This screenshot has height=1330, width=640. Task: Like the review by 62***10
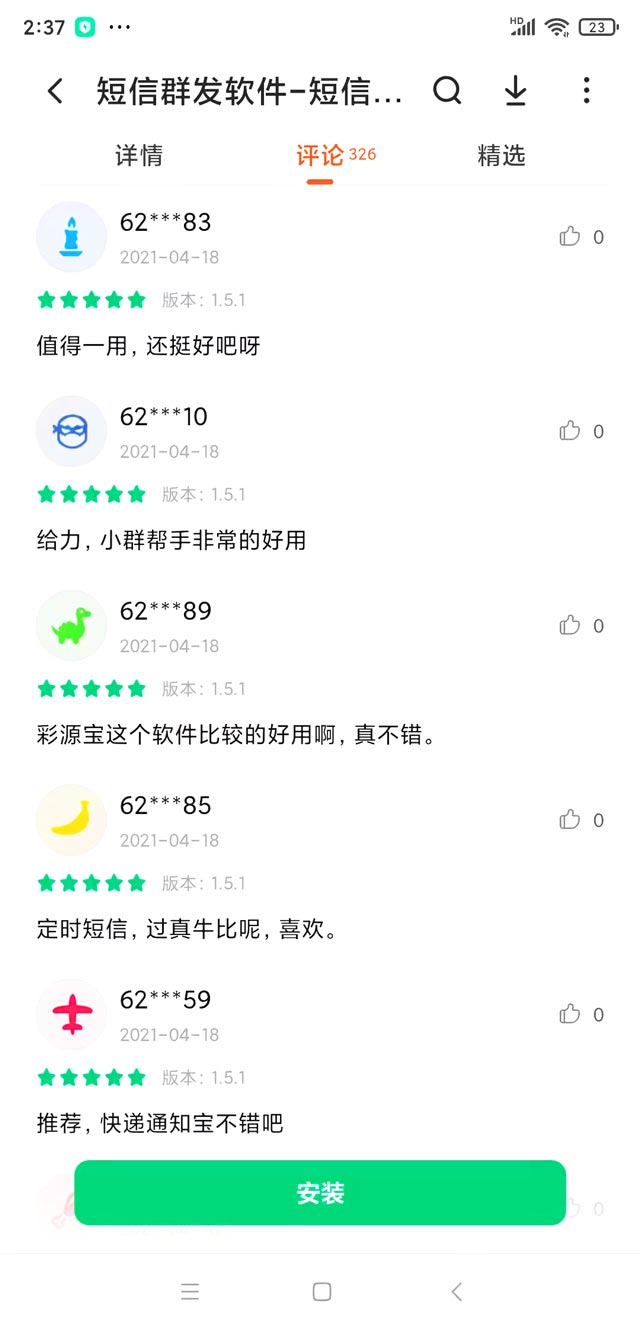(x=570, y=431)
